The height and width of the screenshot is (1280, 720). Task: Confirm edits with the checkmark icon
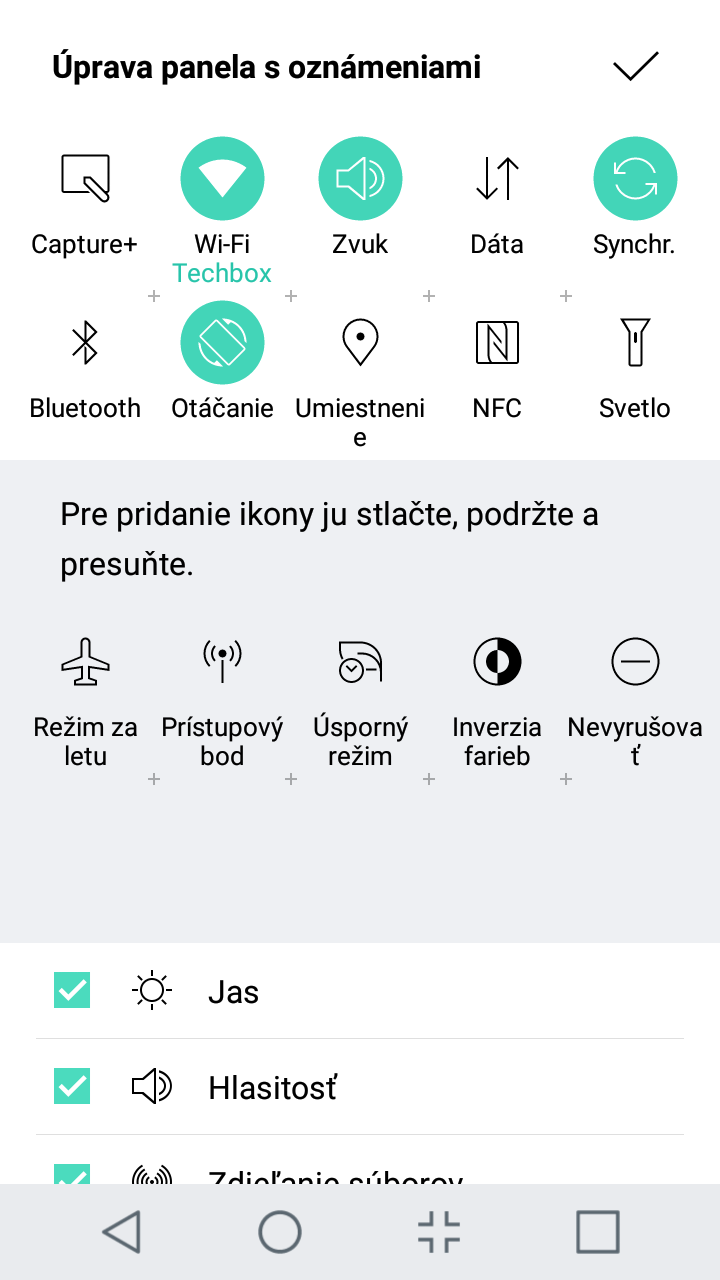[x=636, y=67]
